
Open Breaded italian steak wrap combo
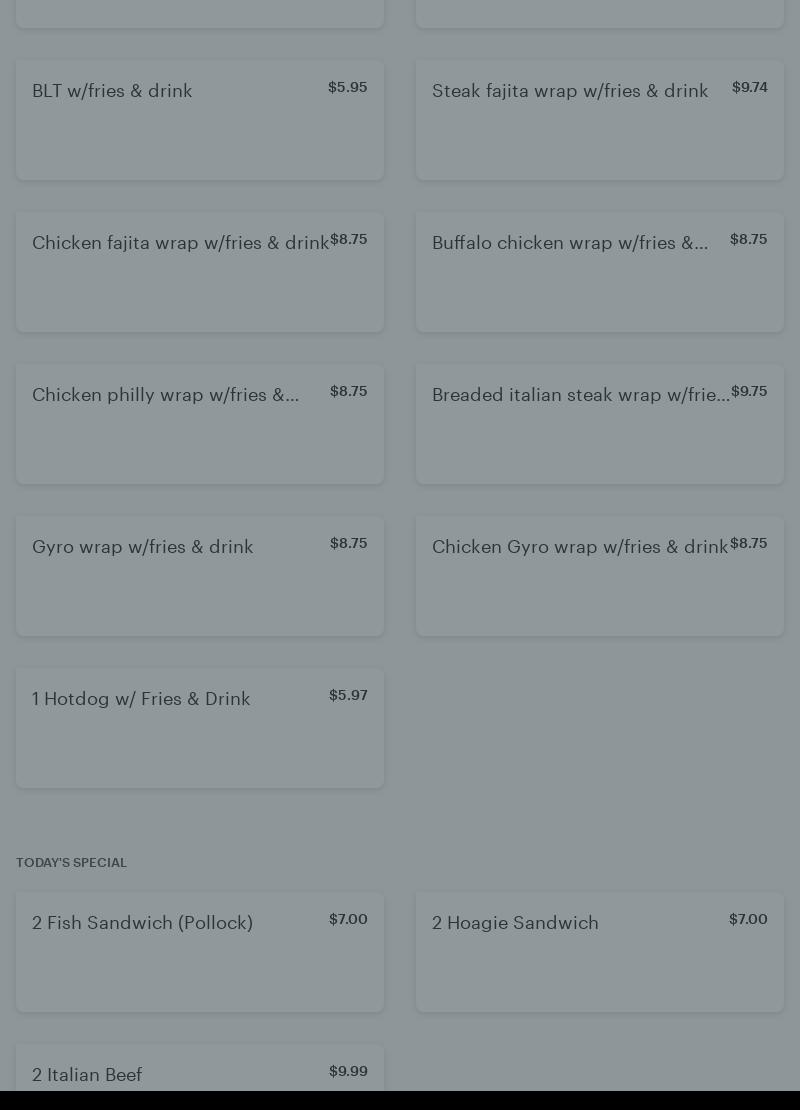point(600,424)
